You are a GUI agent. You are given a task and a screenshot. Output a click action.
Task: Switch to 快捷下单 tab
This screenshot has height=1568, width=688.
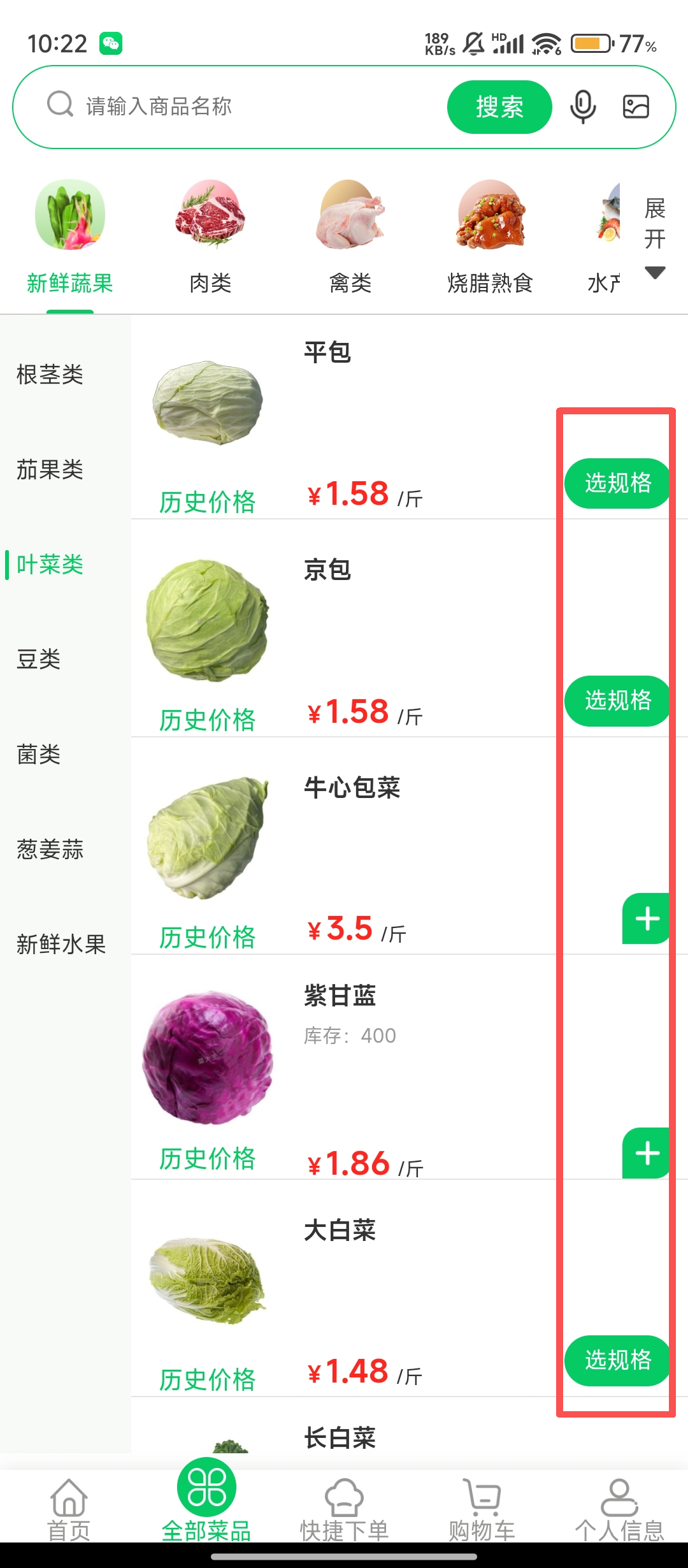click(x=344, y=1509)
